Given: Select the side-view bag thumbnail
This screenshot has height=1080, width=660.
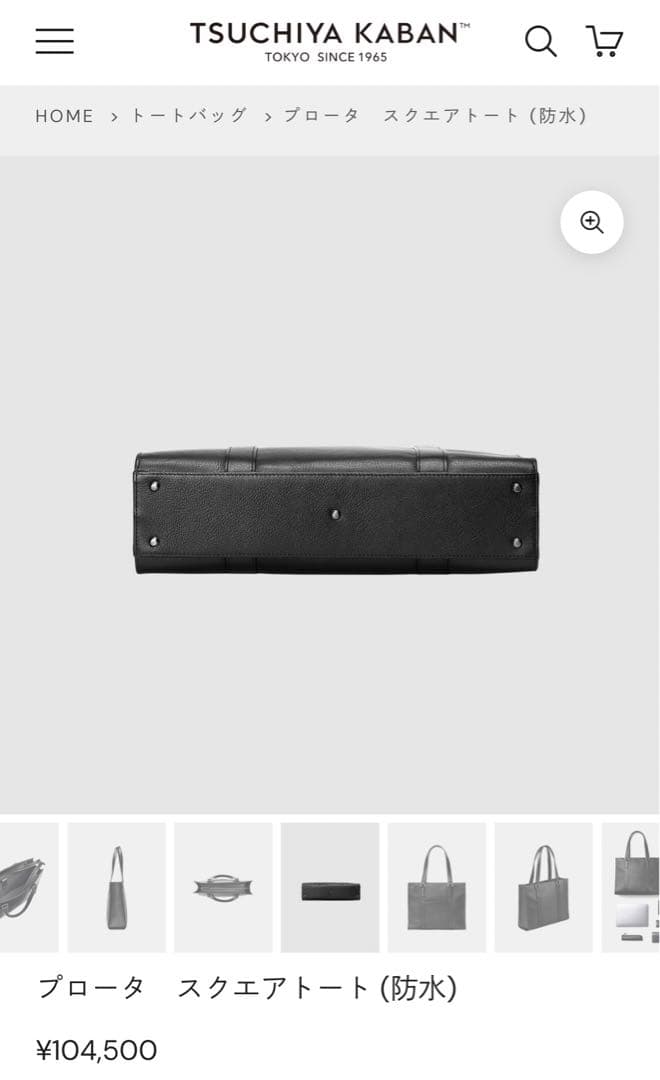Looking at the screenshot, I should click(117, 887).
